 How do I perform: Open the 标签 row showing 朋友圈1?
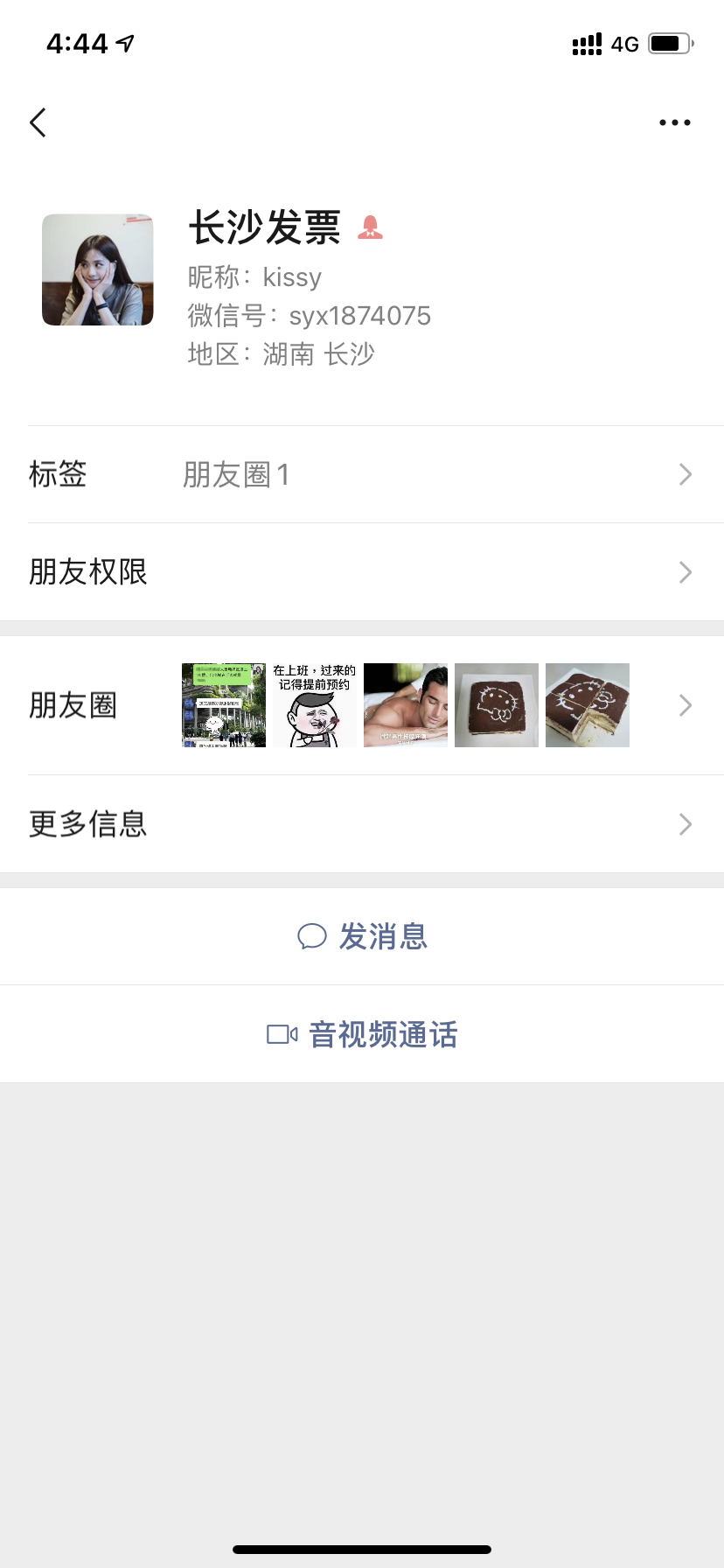[362, 474]
